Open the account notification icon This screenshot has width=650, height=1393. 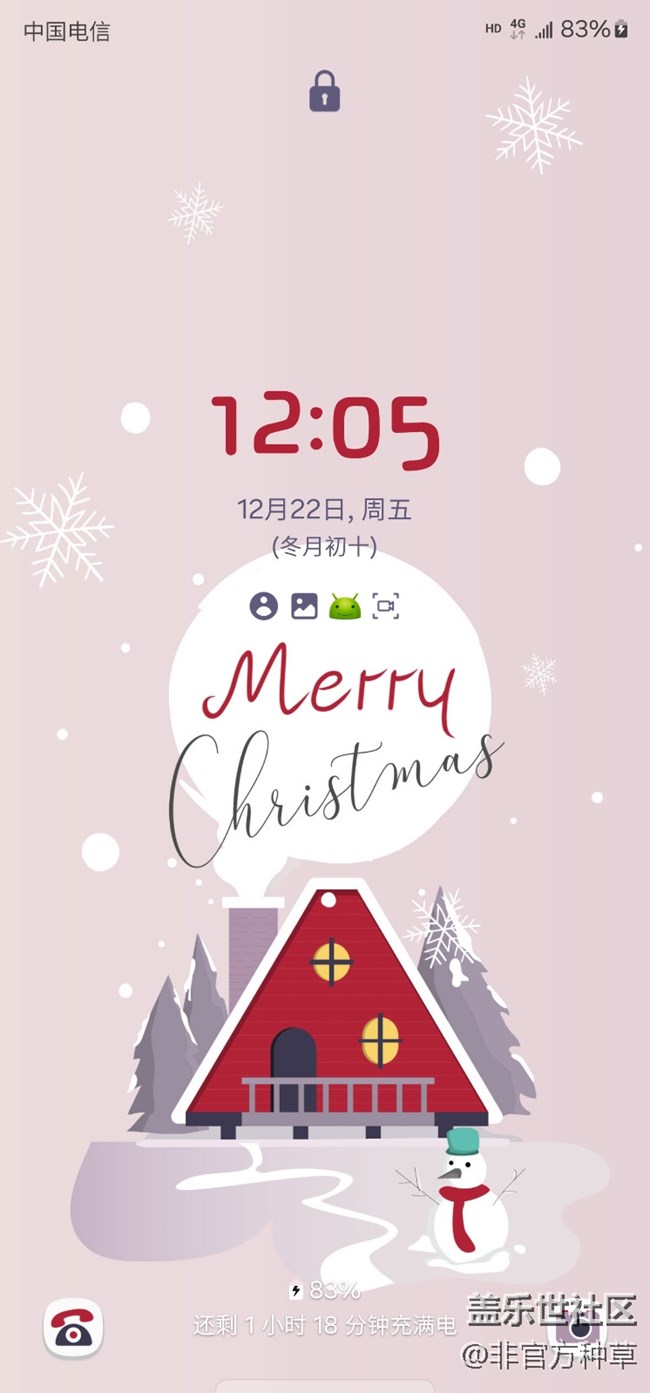coord(264,605)
